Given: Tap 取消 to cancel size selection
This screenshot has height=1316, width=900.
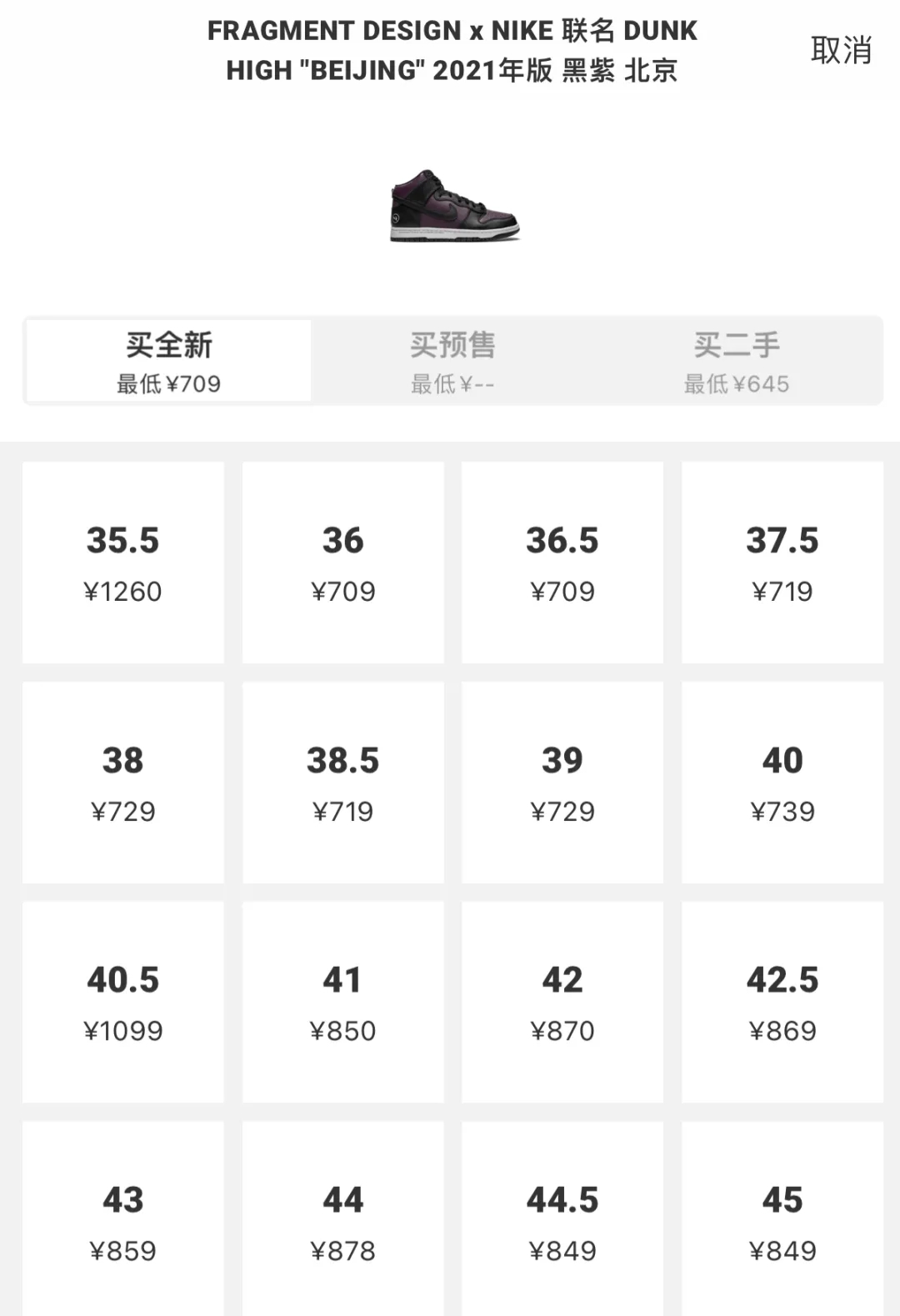Looking at the screenshot, I should coord(841,50).
